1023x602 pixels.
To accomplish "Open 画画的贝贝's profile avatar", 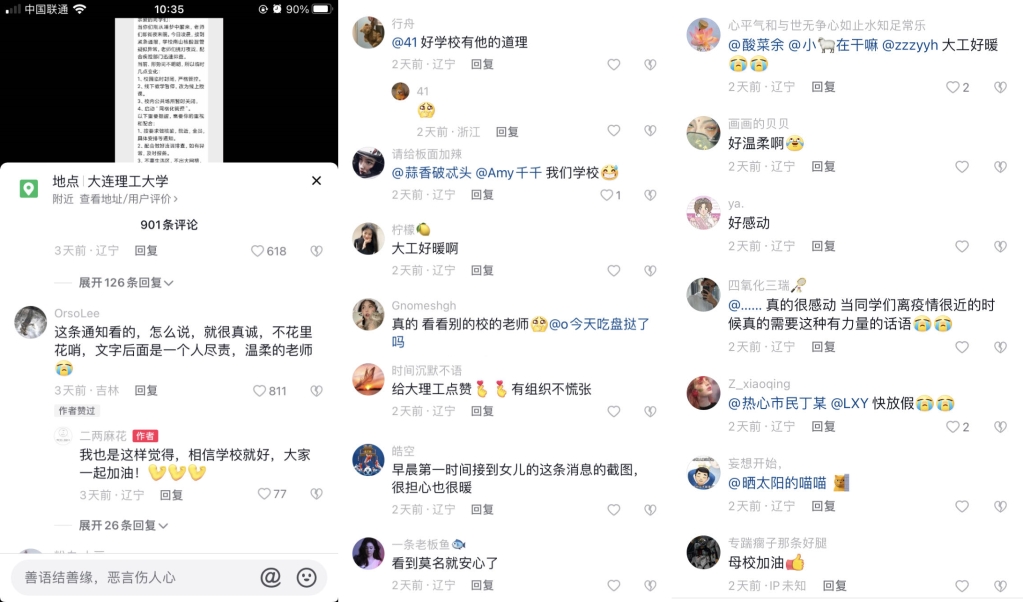I will [x=703, y=133].
